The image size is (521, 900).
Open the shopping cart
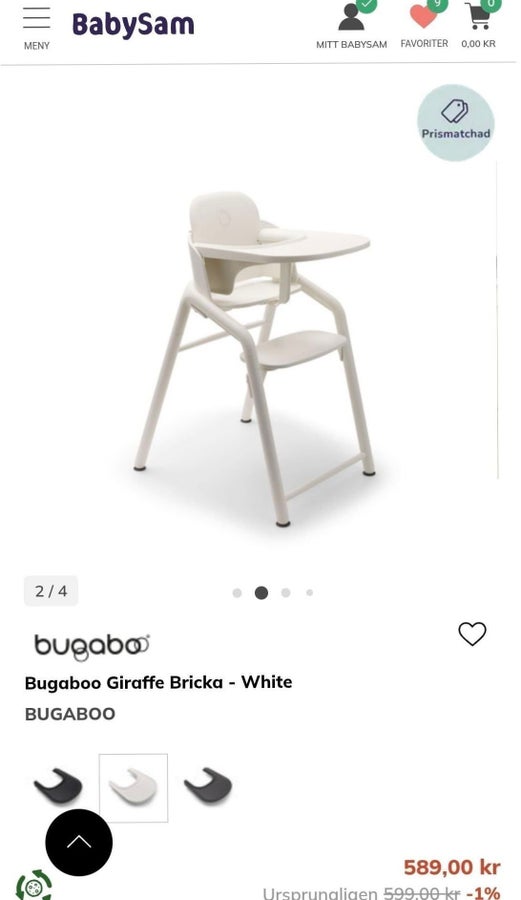(479, 25)
